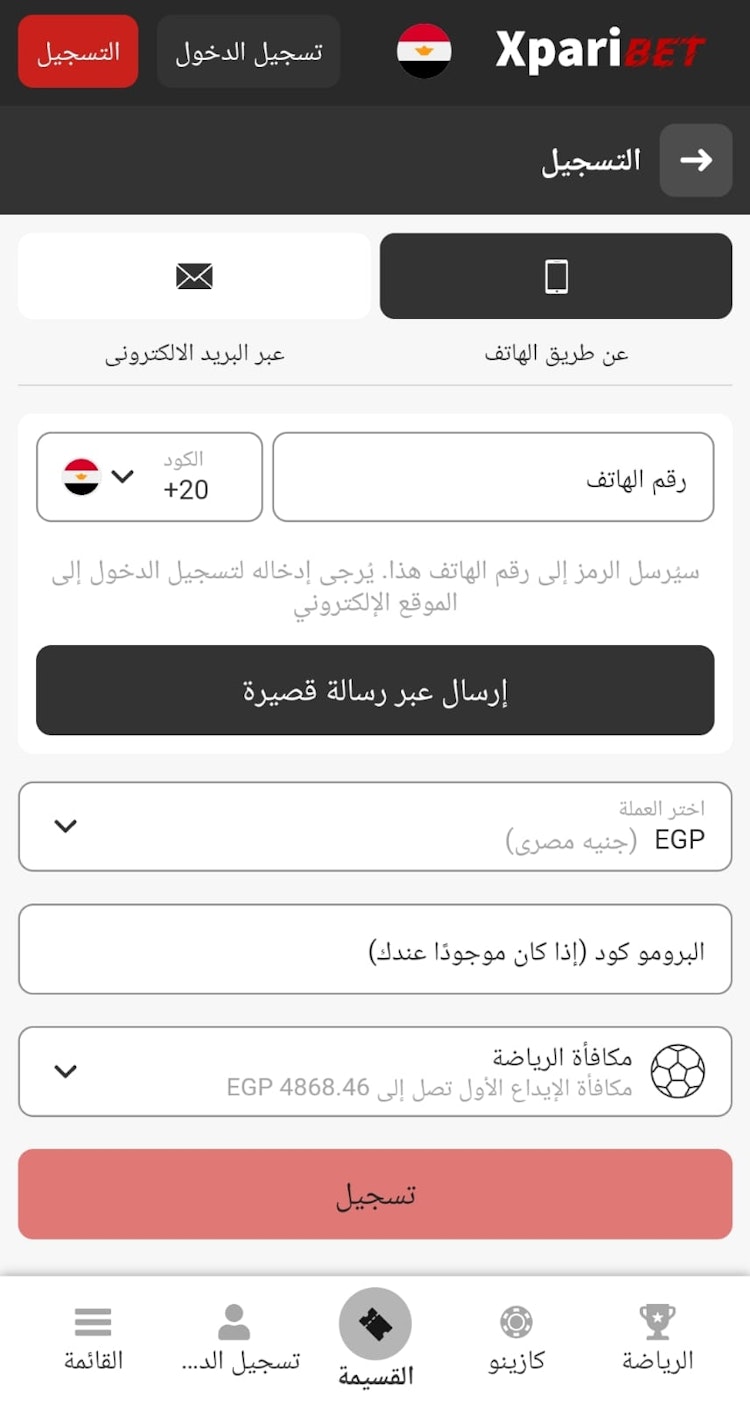The image size is (750, 1402).
Task: Click the football icon beside مكافأة الرياضة
Action: tap(680, 1070)
